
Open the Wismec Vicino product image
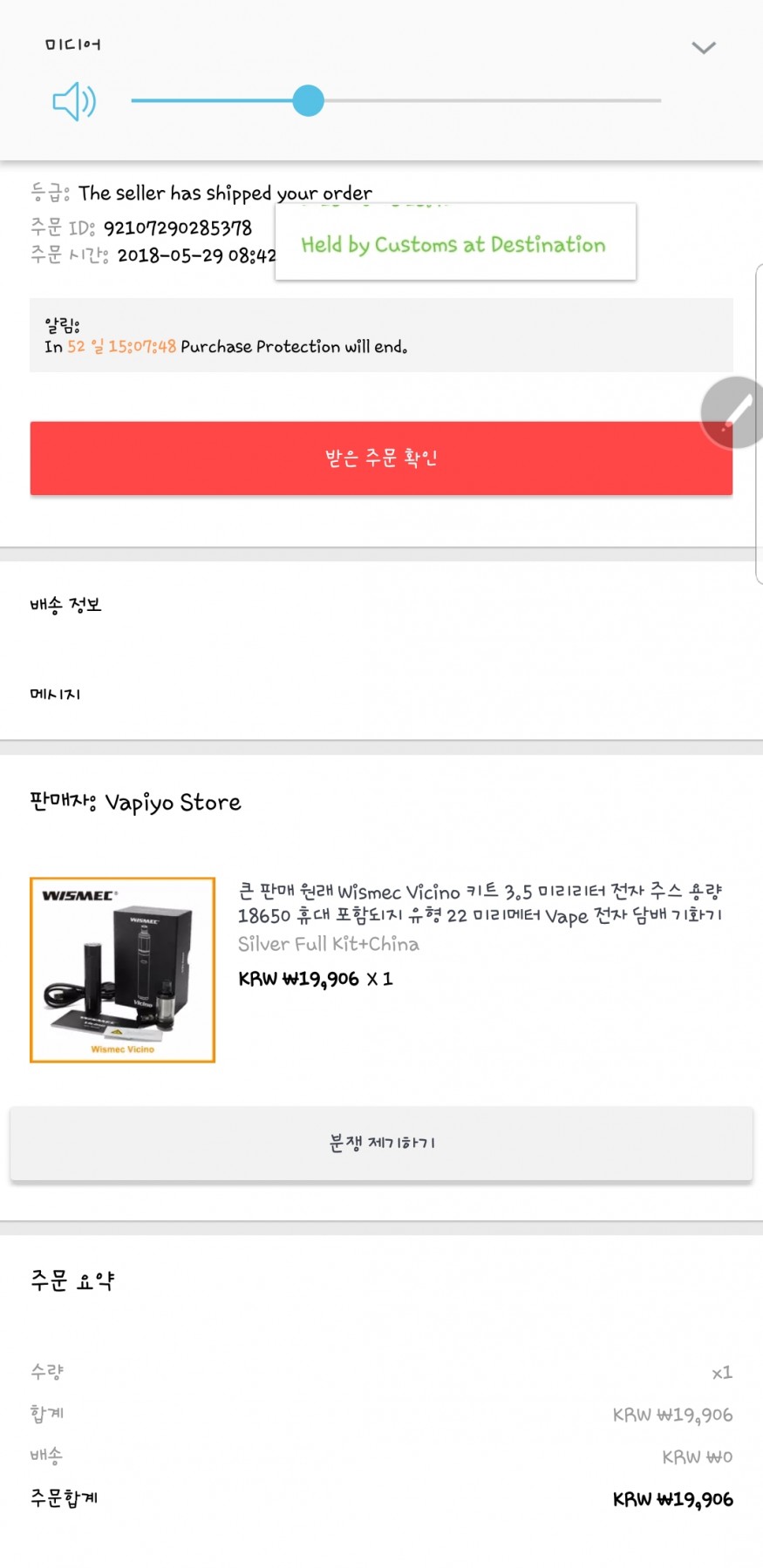(x=123, y=970)
